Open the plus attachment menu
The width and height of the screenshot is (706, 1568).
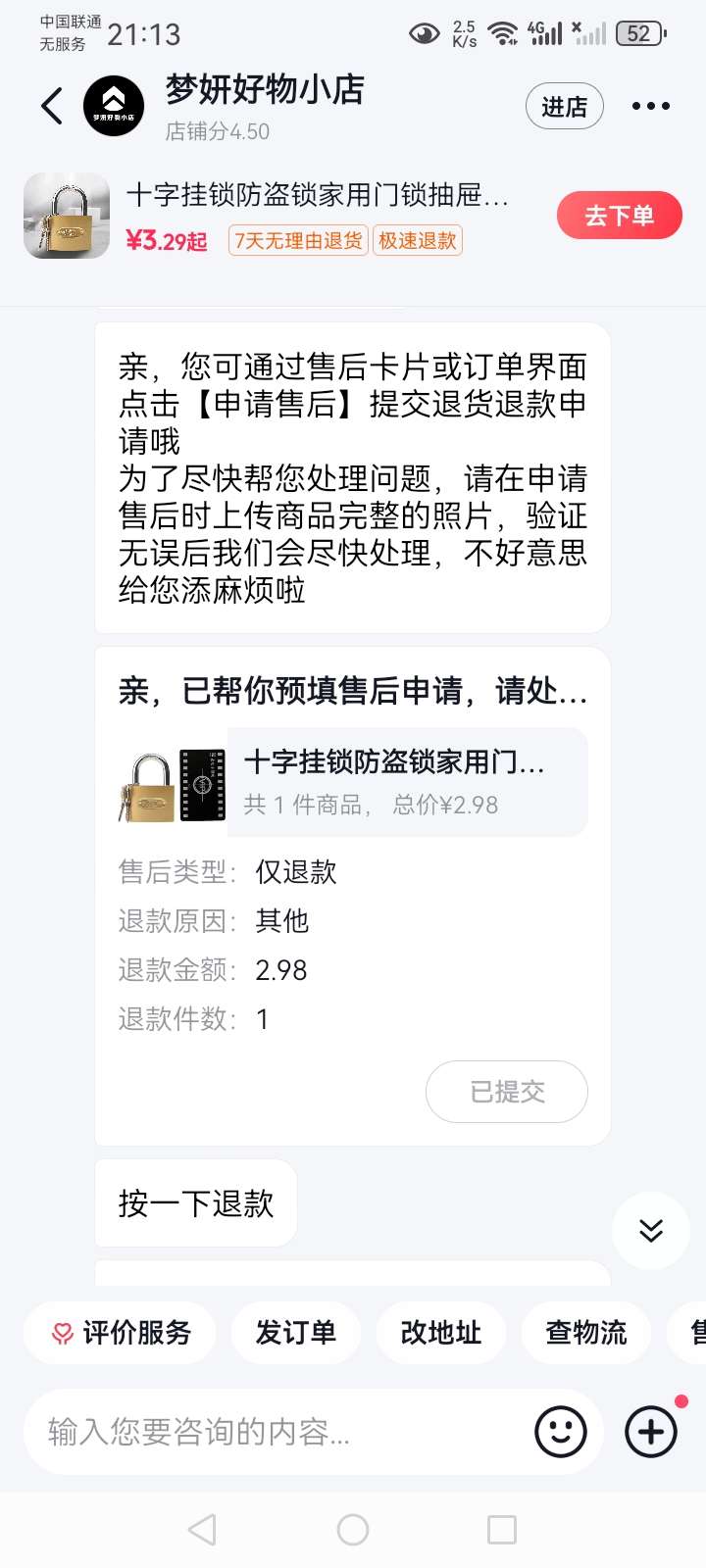(651, 1432)
